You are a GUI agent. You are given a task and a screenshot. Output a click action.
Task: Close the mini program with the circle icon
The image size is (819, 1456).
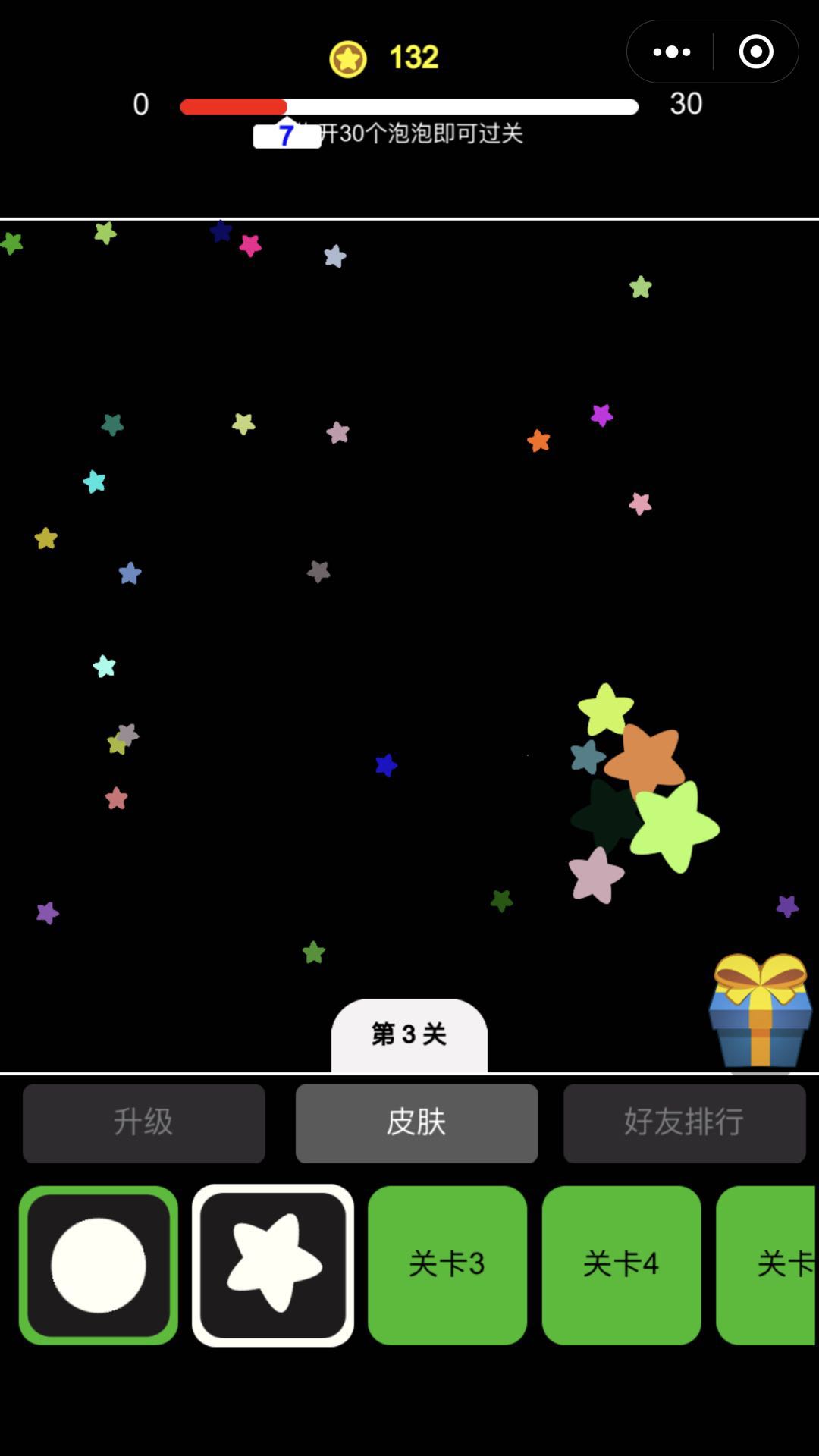click(755, 52)
